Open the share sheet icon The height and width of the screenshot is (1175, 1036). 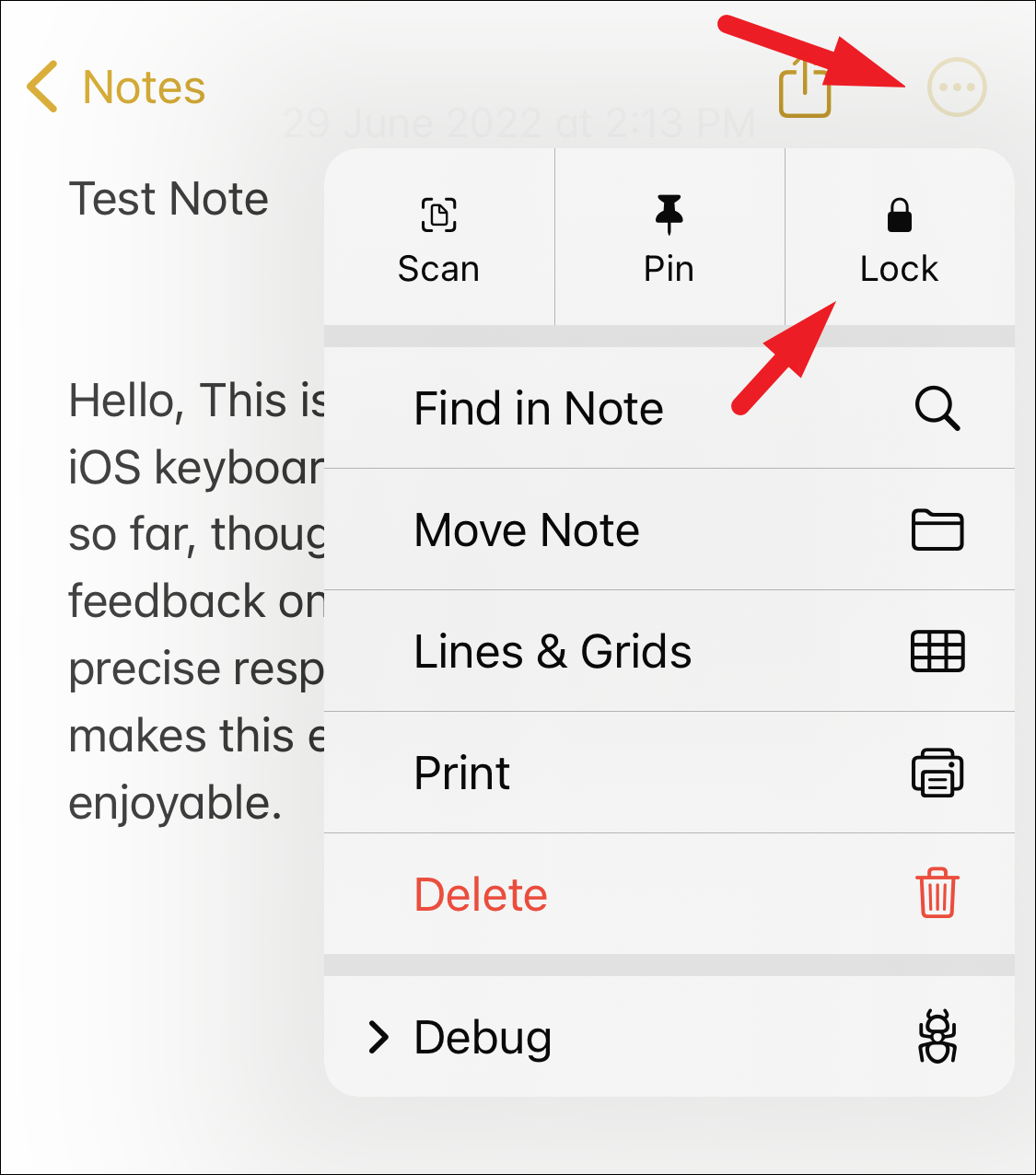point(805,87)
